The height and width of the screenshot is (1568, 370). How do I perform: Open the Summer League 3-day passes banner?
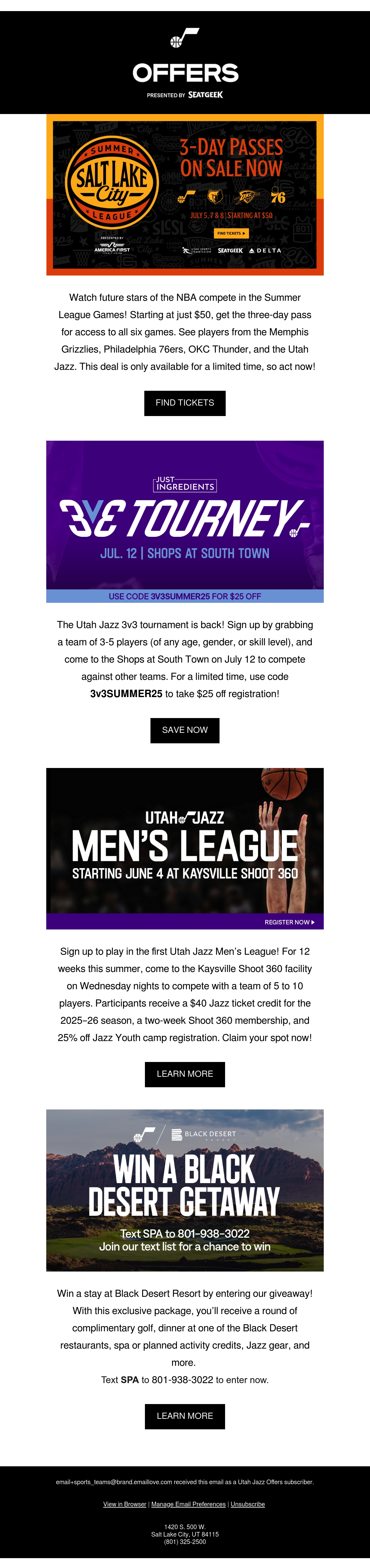[x=185, y=195]
